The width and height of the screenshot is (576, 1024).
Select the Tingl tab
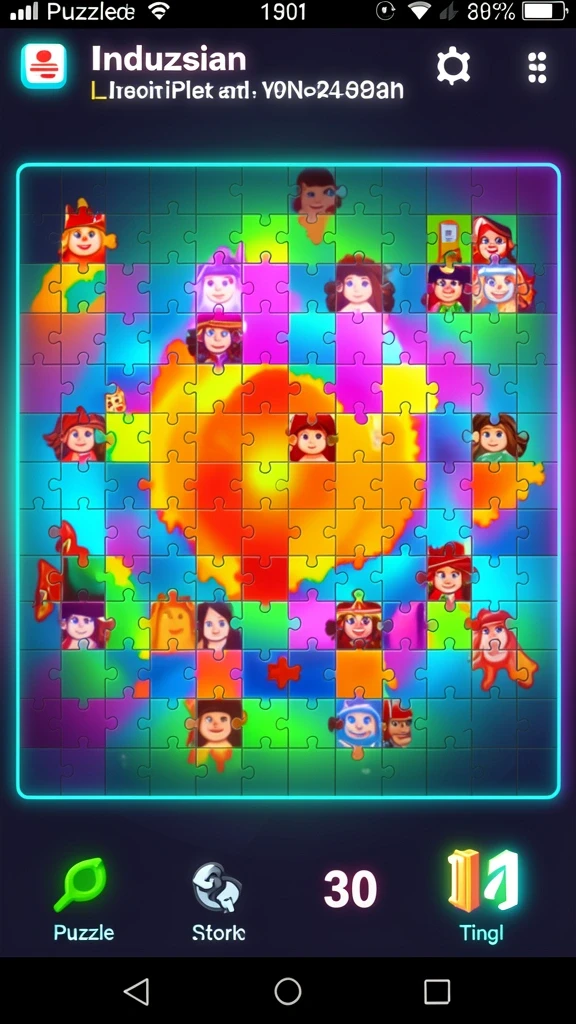click(482, 897)
